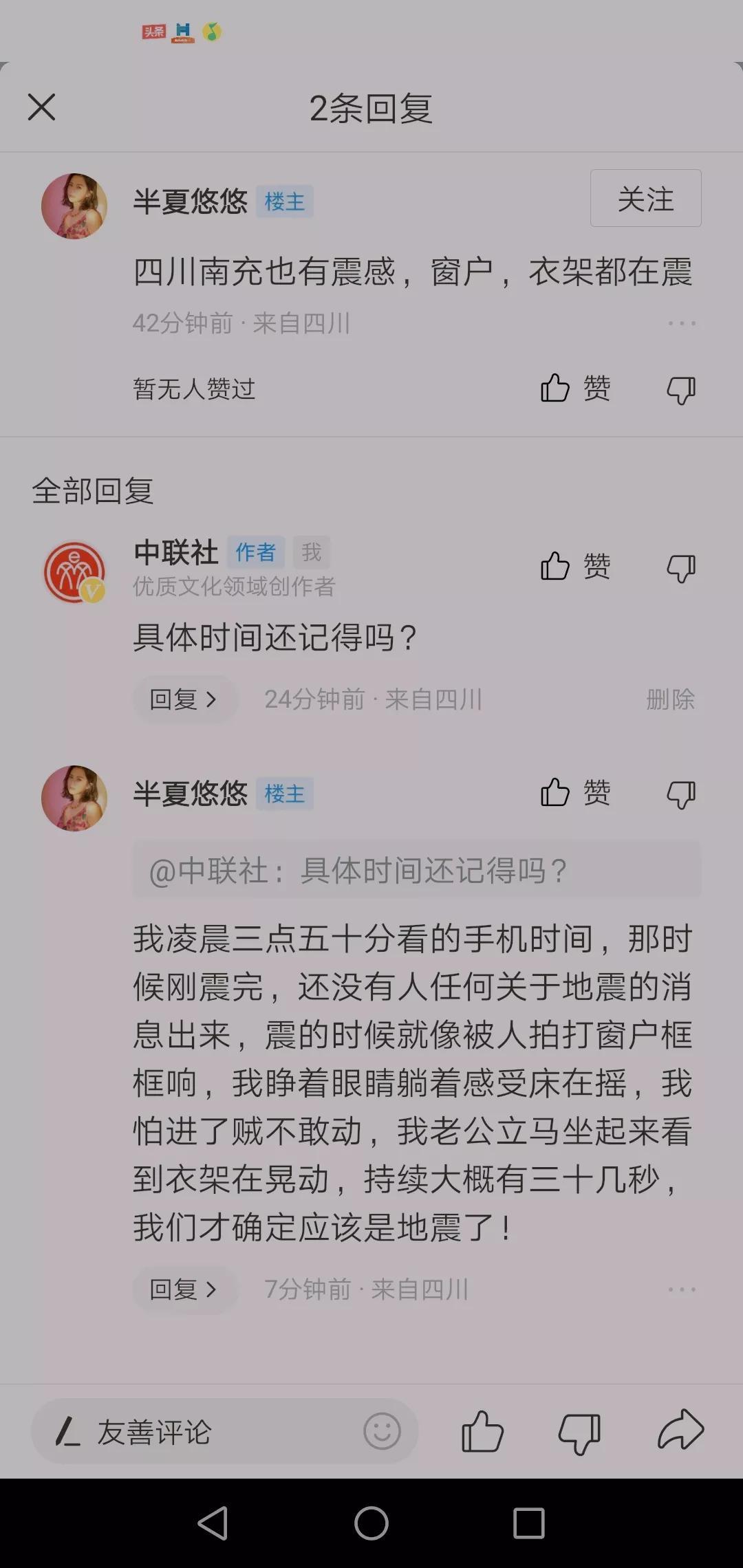This screenshot has width=743, height=1568.
Task: Open the emoji picker in comment bar
Action: 382,1432
